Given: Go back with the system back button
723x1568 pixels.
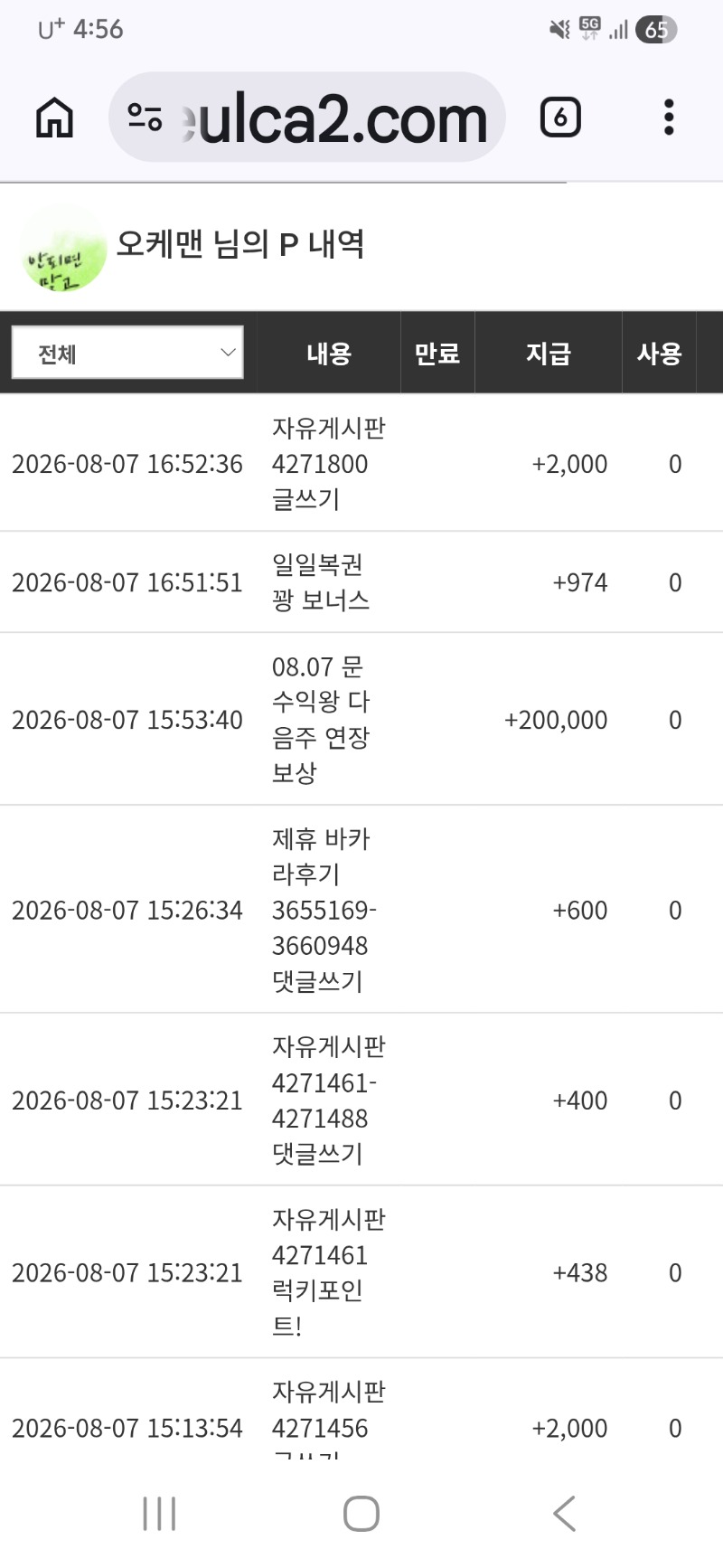Looking at the screenshot, I should (564, 1514).
